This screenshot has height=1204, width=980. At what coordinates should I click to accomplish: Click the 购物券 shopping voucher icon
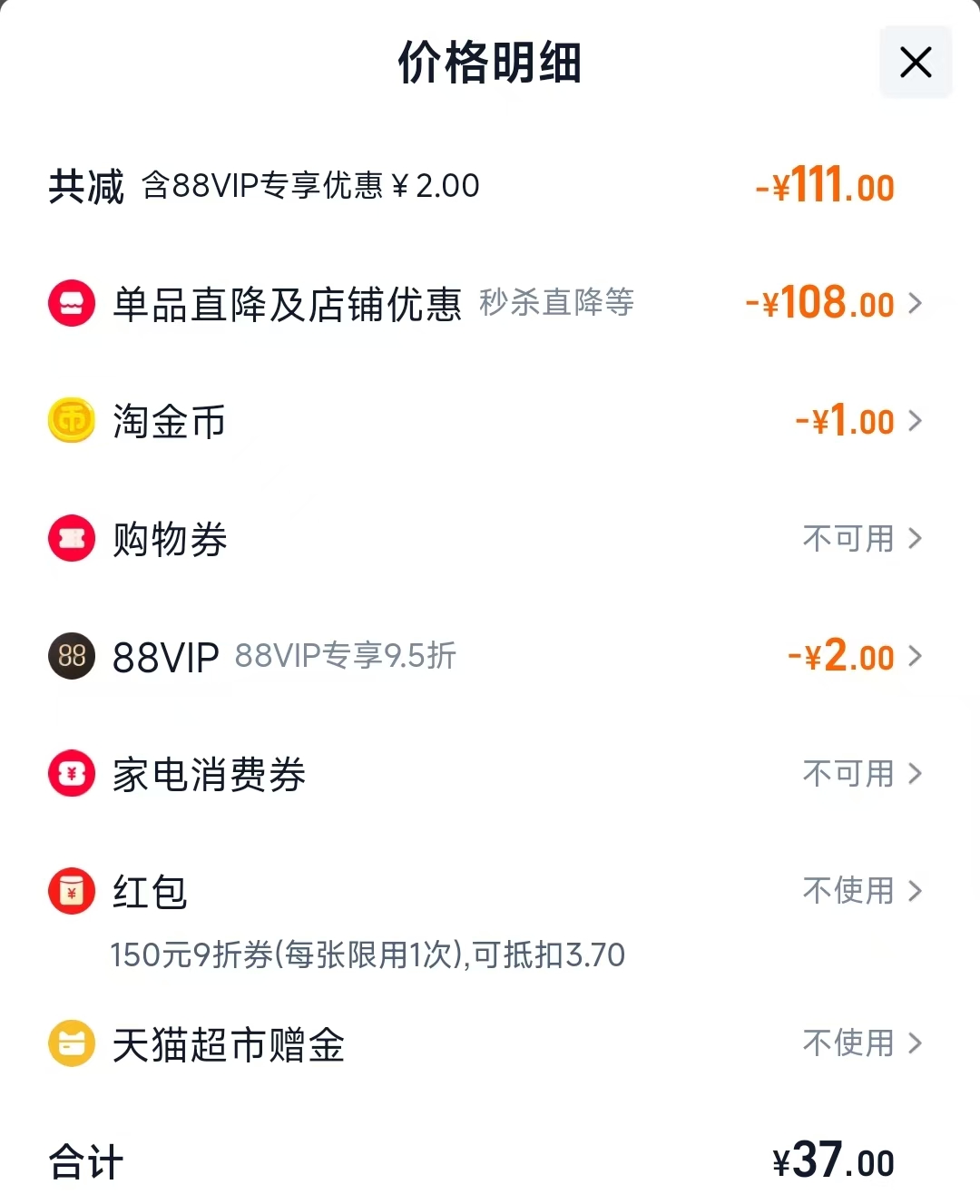tap(71, 538)
